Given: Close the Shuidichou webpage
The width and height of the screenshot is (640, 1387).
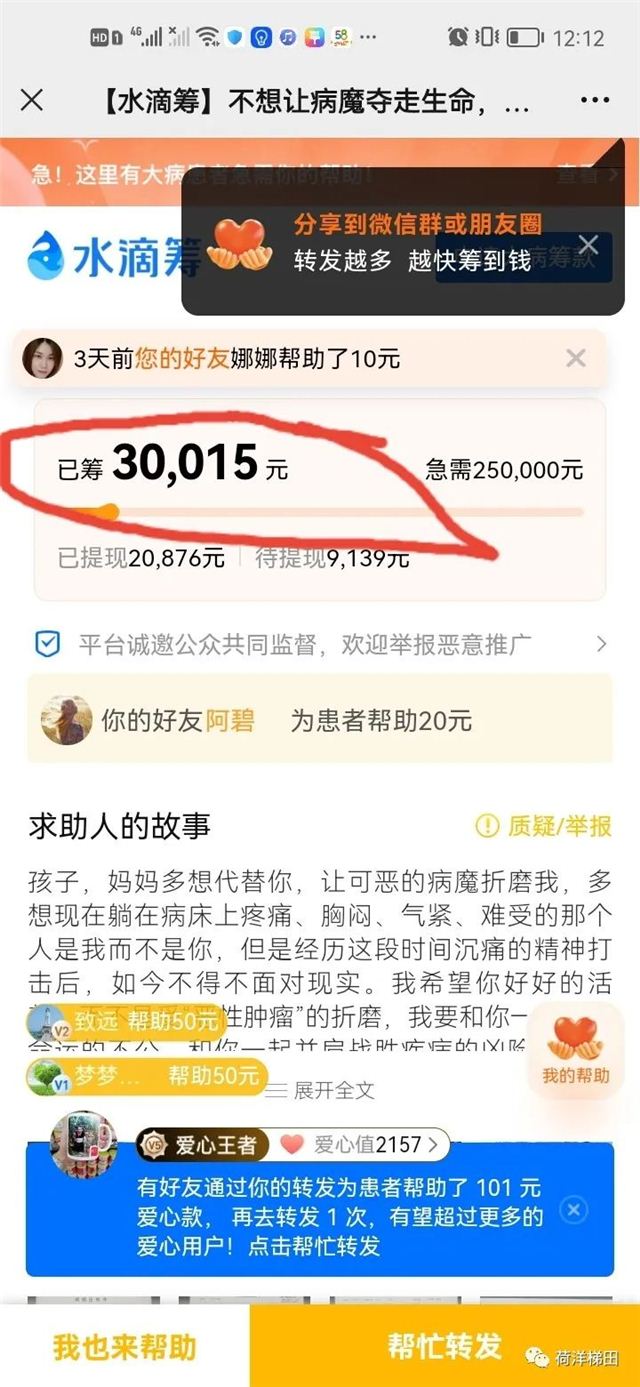Looking at the screenshot, I should tap(32, 100).
